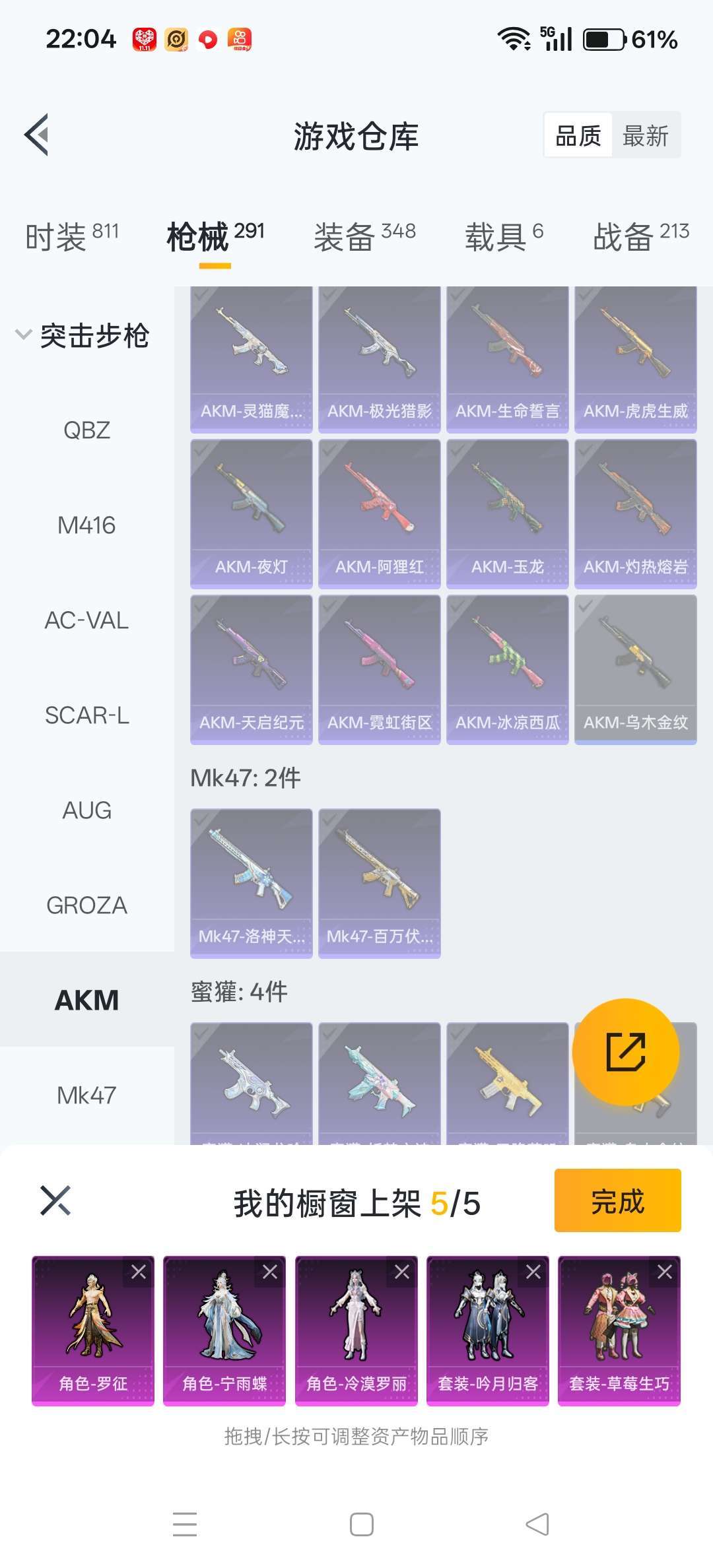
Task: Tap the yellow share floating button
Action: pos(625,1052)
